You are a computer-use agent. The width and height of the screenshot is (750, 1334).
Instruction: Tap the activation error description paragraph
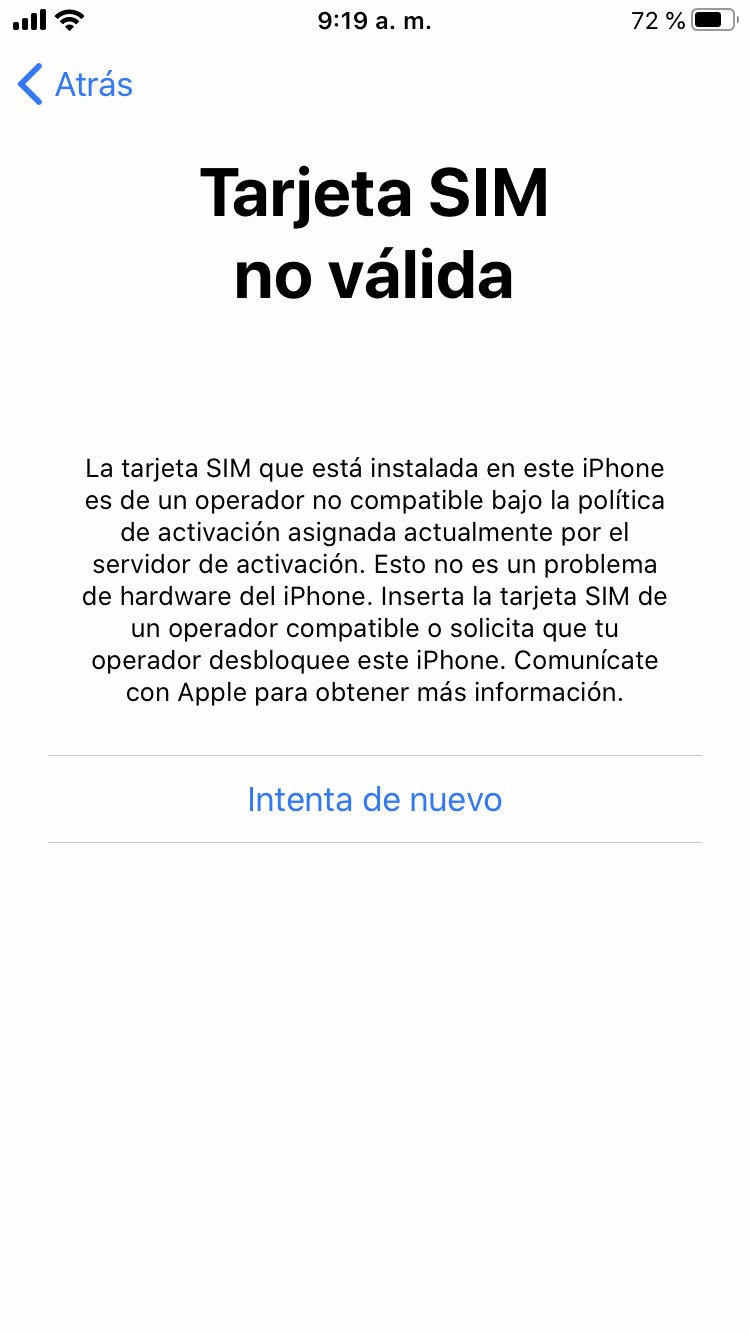[375, 580]
